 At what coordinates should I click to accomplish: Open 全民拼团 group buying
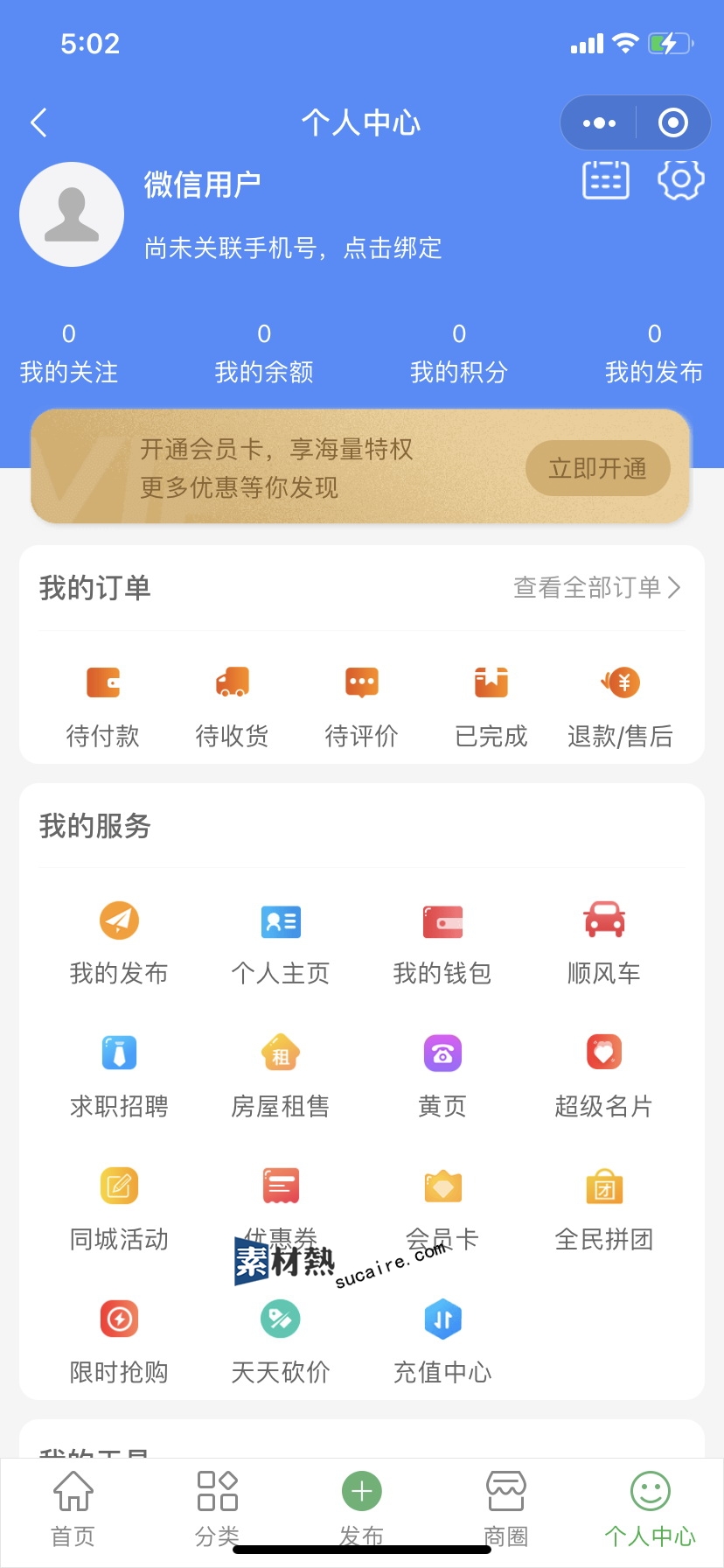(x=604, y=1211)
